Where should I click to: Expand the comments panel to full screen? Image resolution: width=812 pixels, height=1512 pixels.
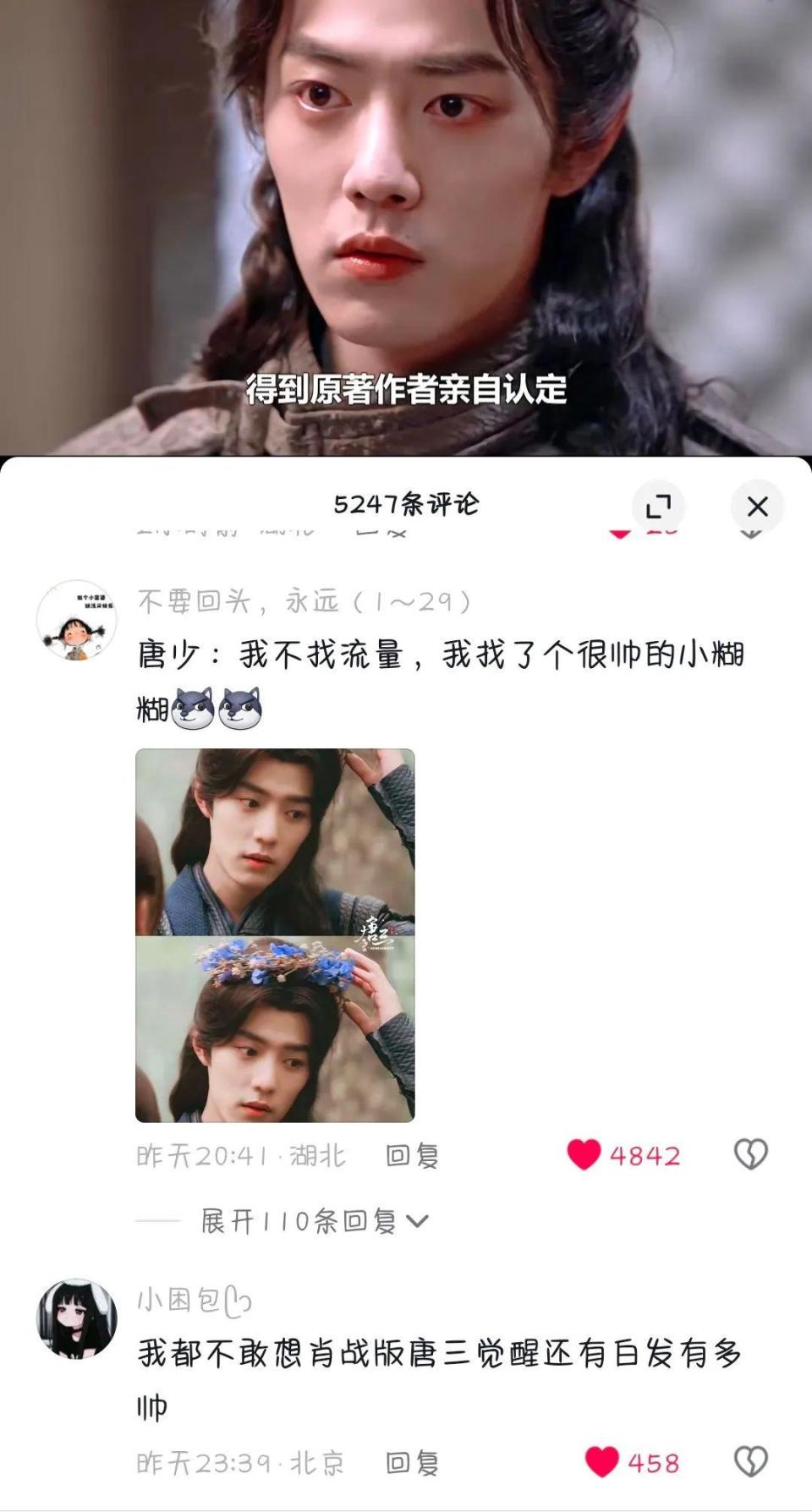coord(658,506)
